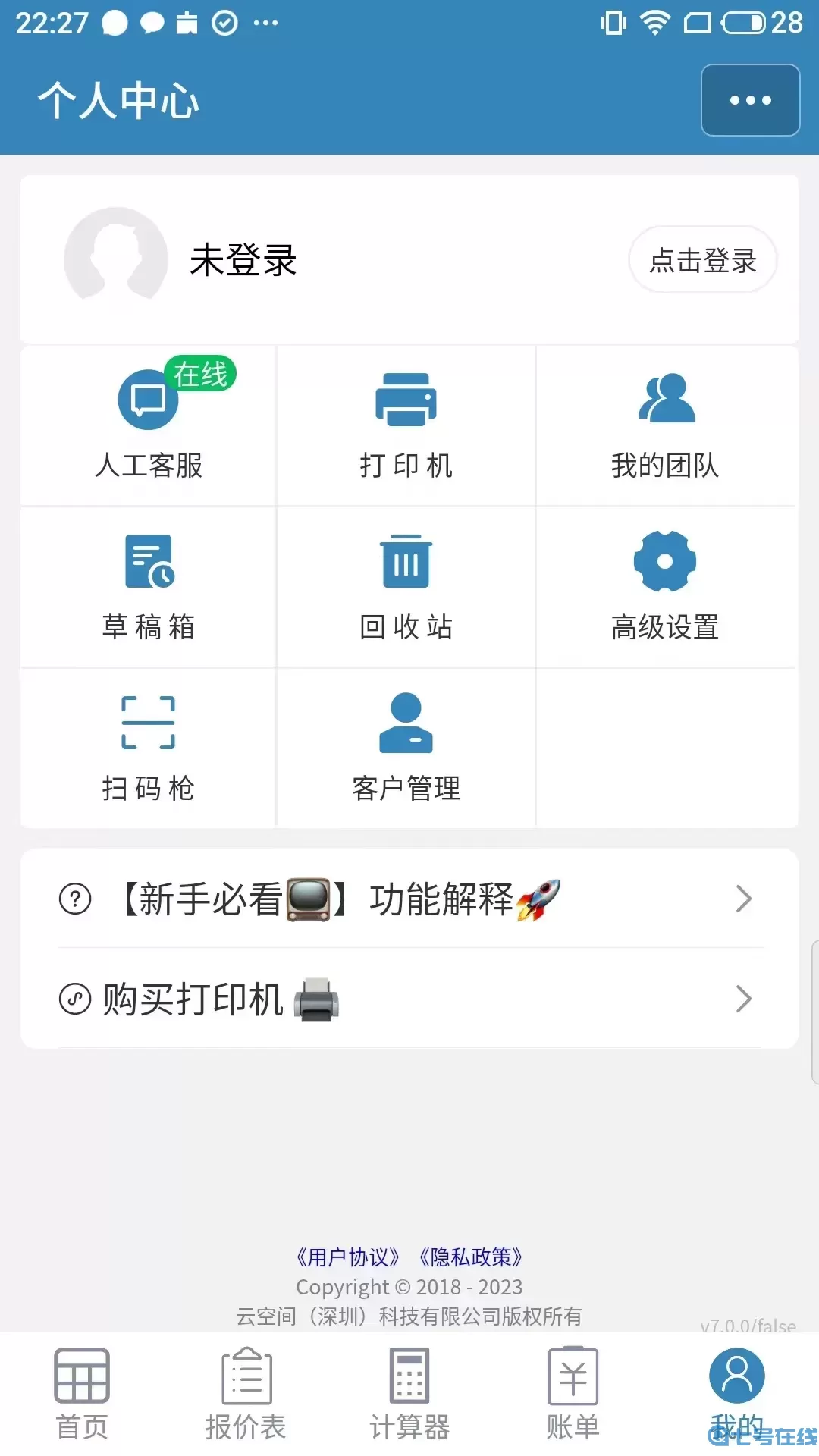Open the top-right overflow menu
The width and height of the screenshot is (819, 1456).
pos(750,99)
